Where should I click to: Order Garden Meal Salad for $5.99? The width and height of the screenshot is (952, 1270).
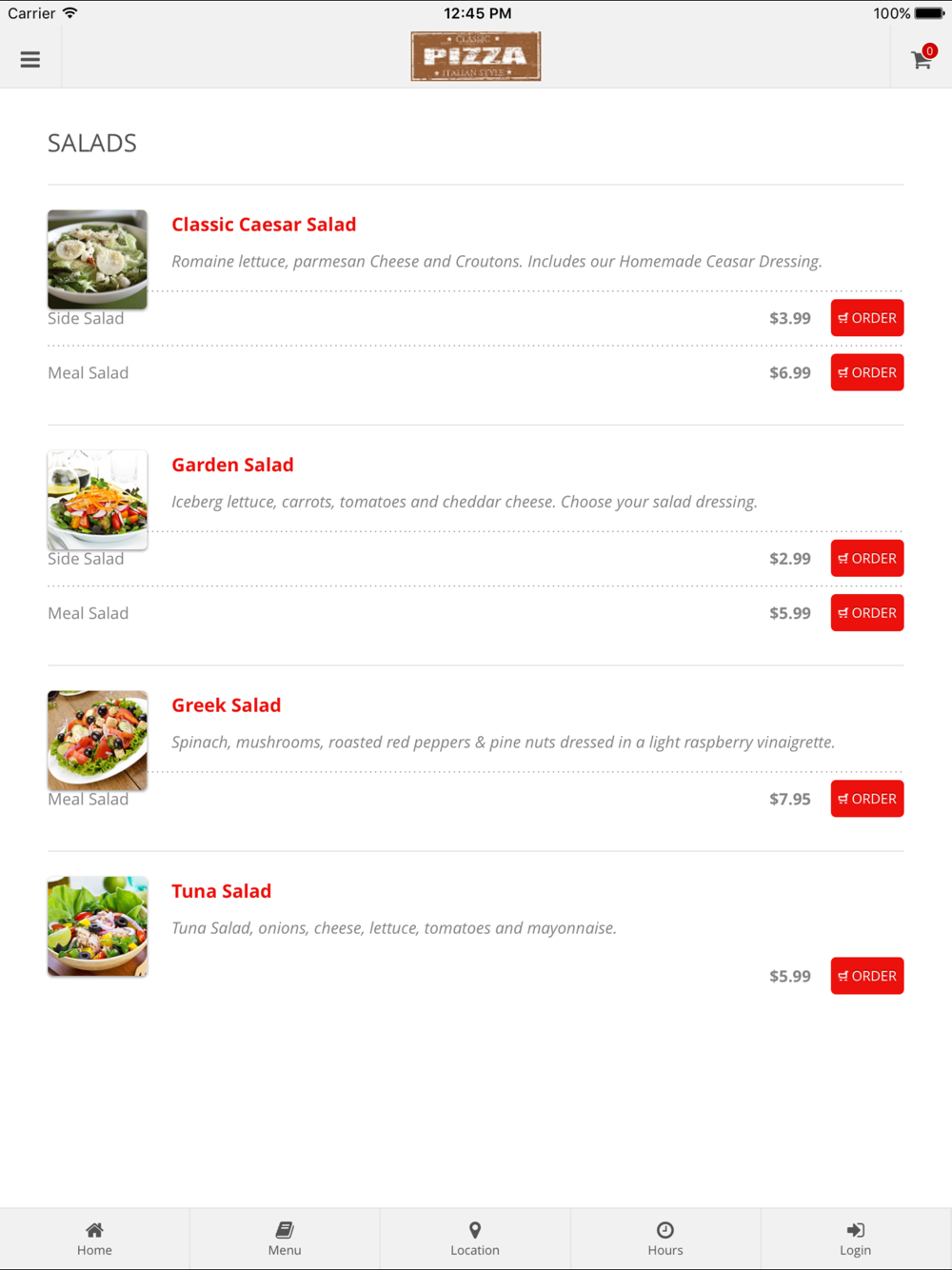pyautogui.click(x=866, y=613)
